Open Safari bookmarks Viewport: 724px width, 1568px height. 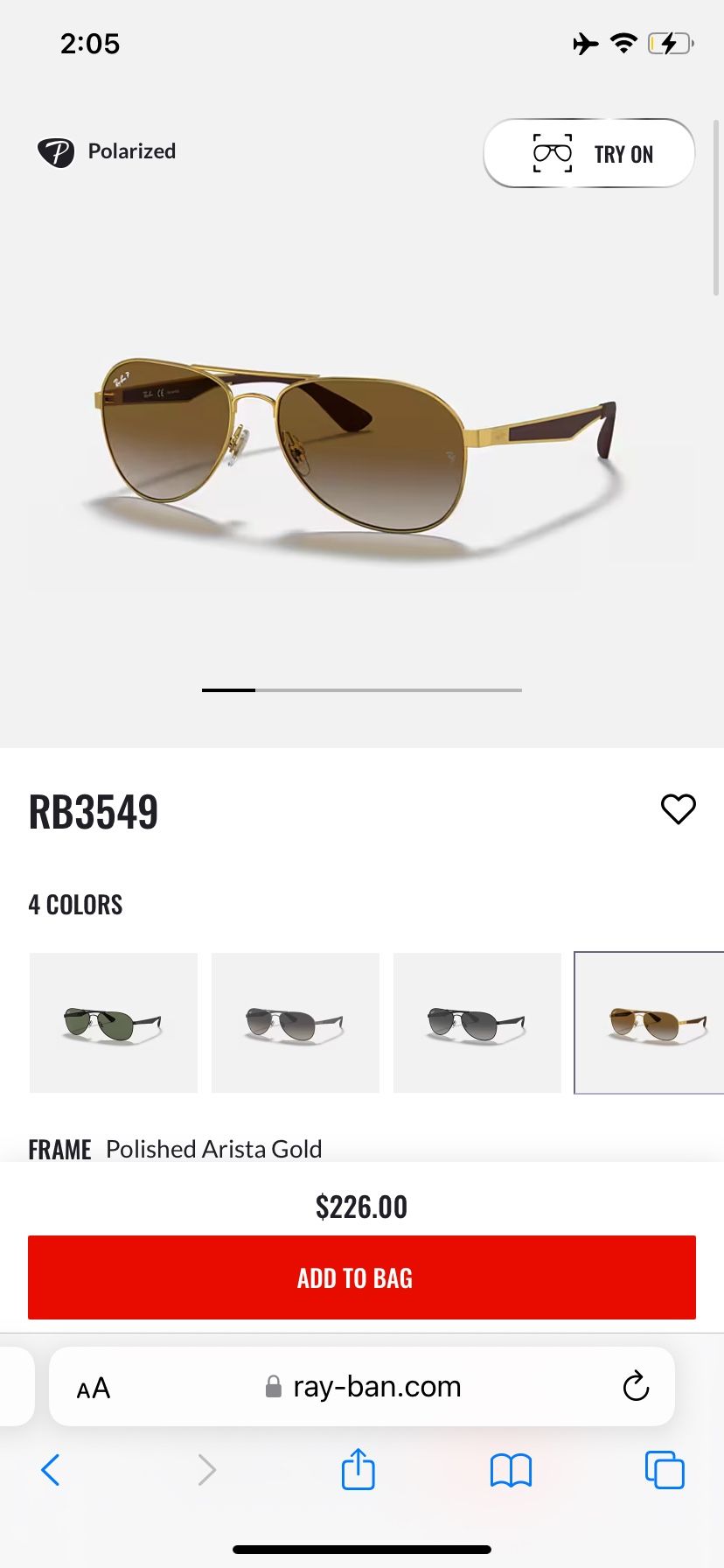[511, 1470]
